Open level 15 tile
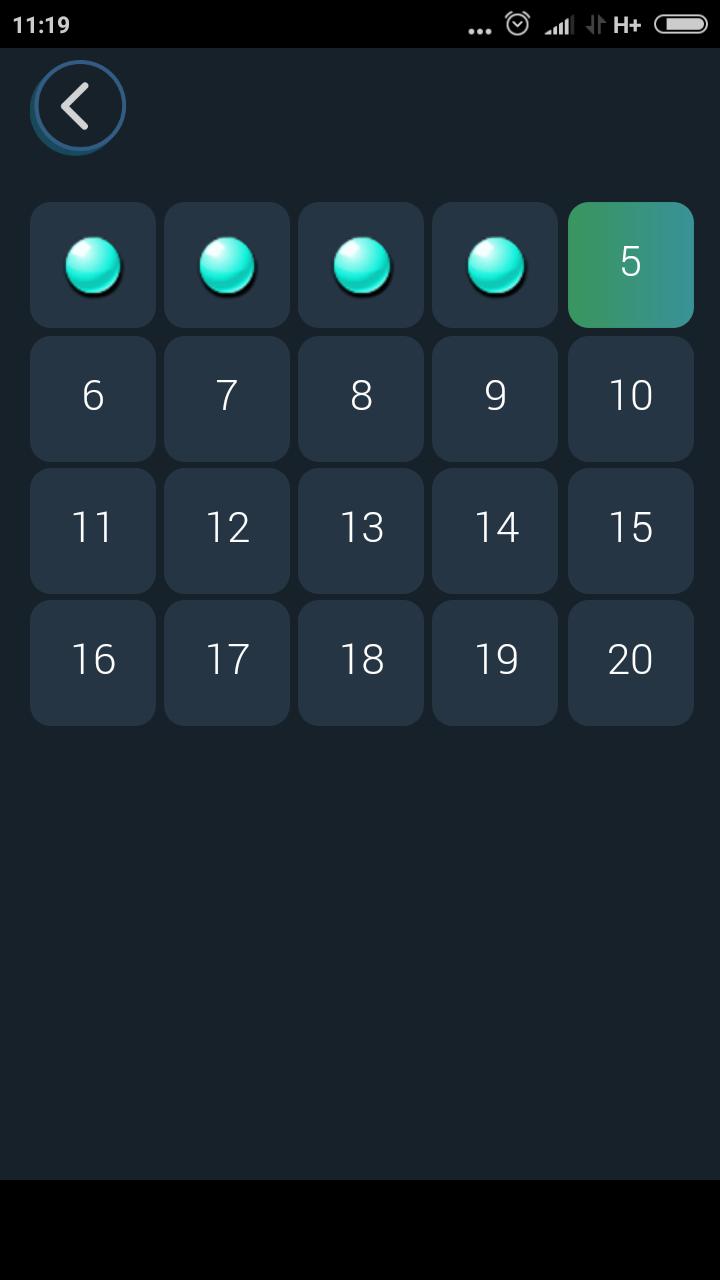The image size is (720, 1280). (x=630, y=530)
